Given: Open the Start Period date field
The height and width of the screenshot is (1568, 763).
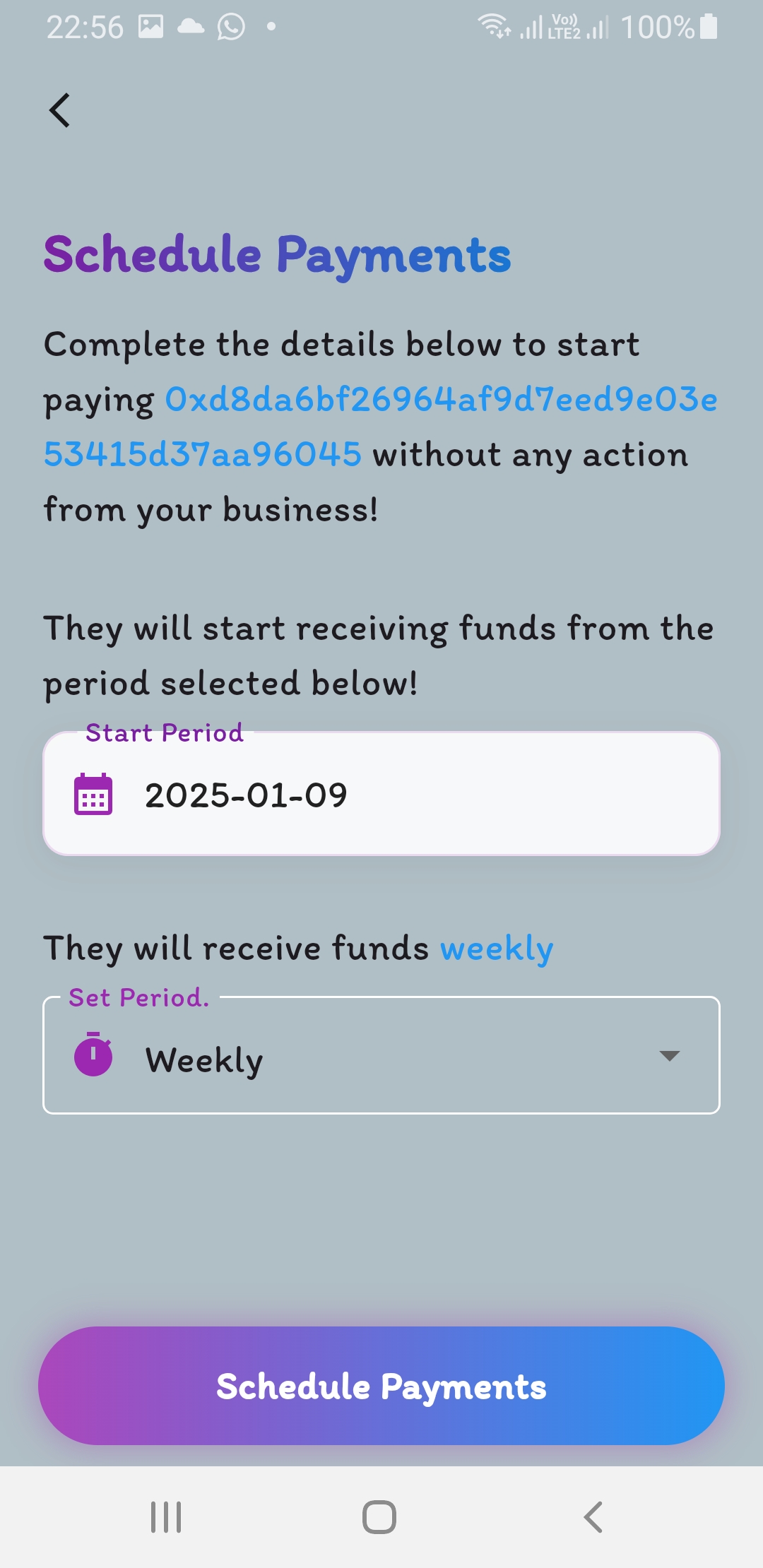Looking at the screenshot, I should [x=381, y=793].
